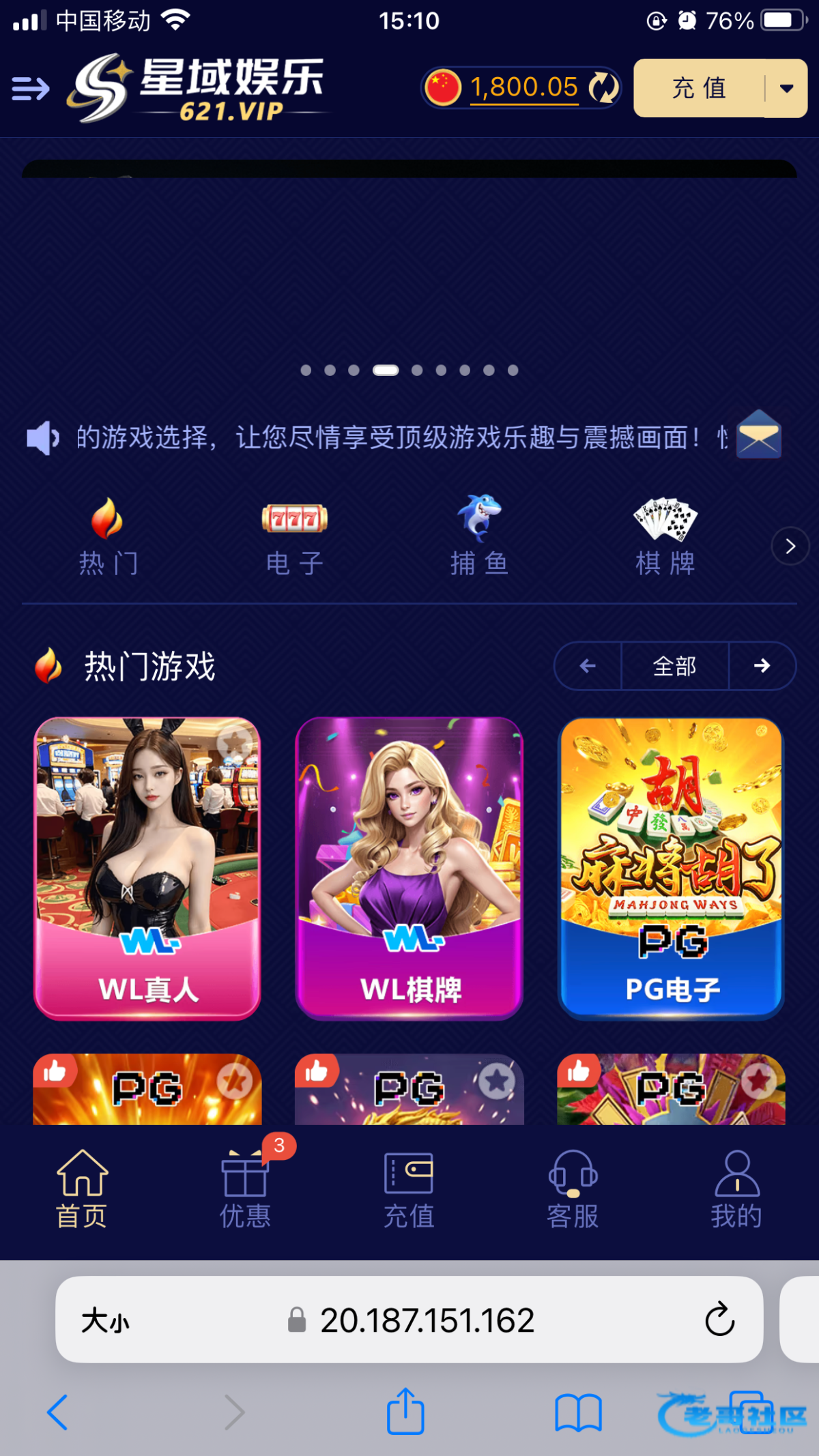Screen dimensions: 819x1456
Task: Switch to the 我的 tab
Action: [x=736, y=1189]
